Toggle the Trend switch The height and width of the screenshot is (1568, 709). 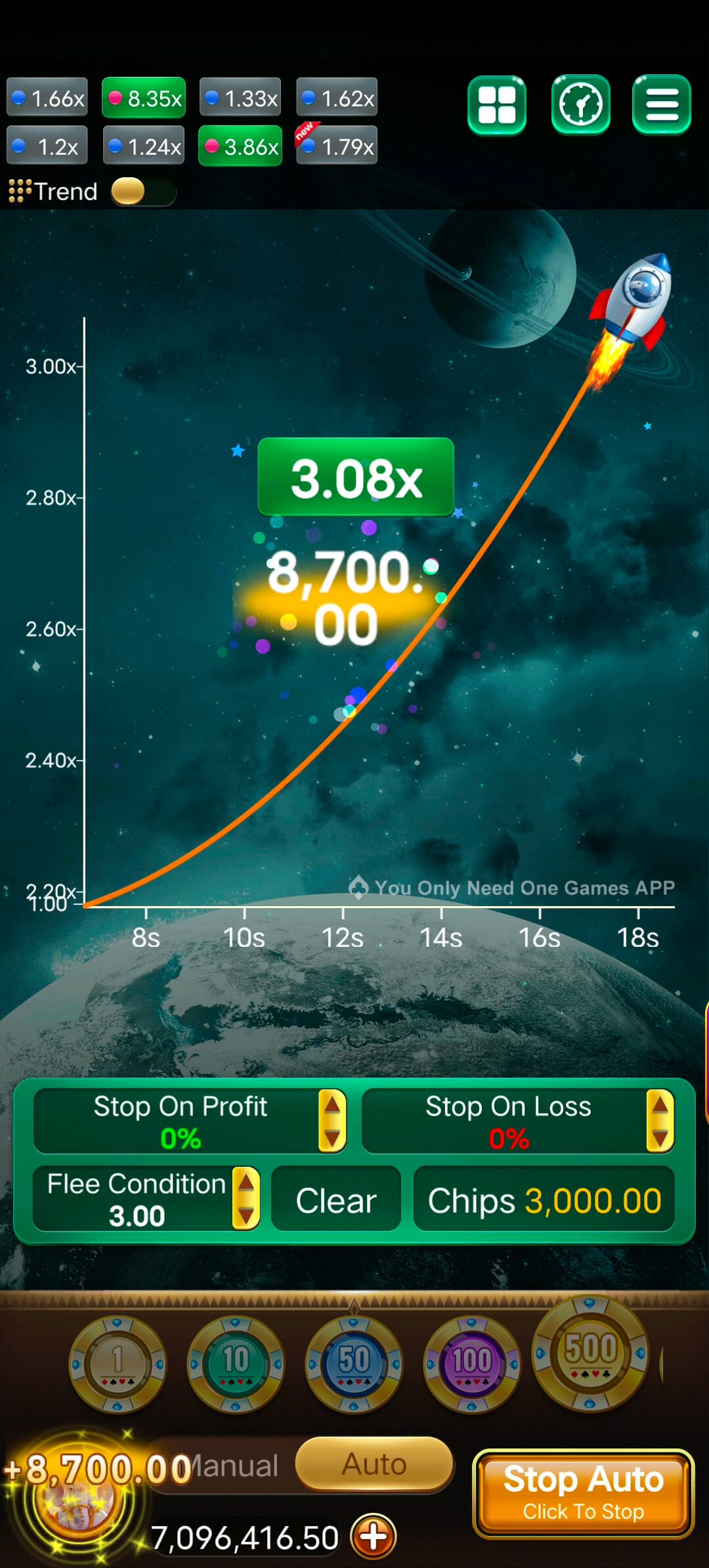pos(143,192)
